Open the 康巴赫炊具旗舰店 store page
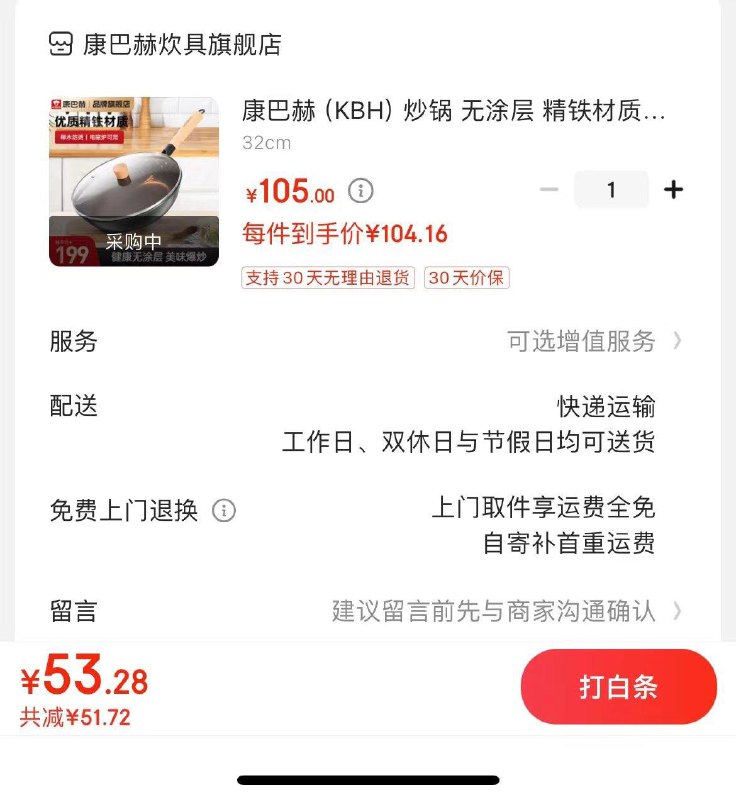736x800 pixels. (166, 44)
